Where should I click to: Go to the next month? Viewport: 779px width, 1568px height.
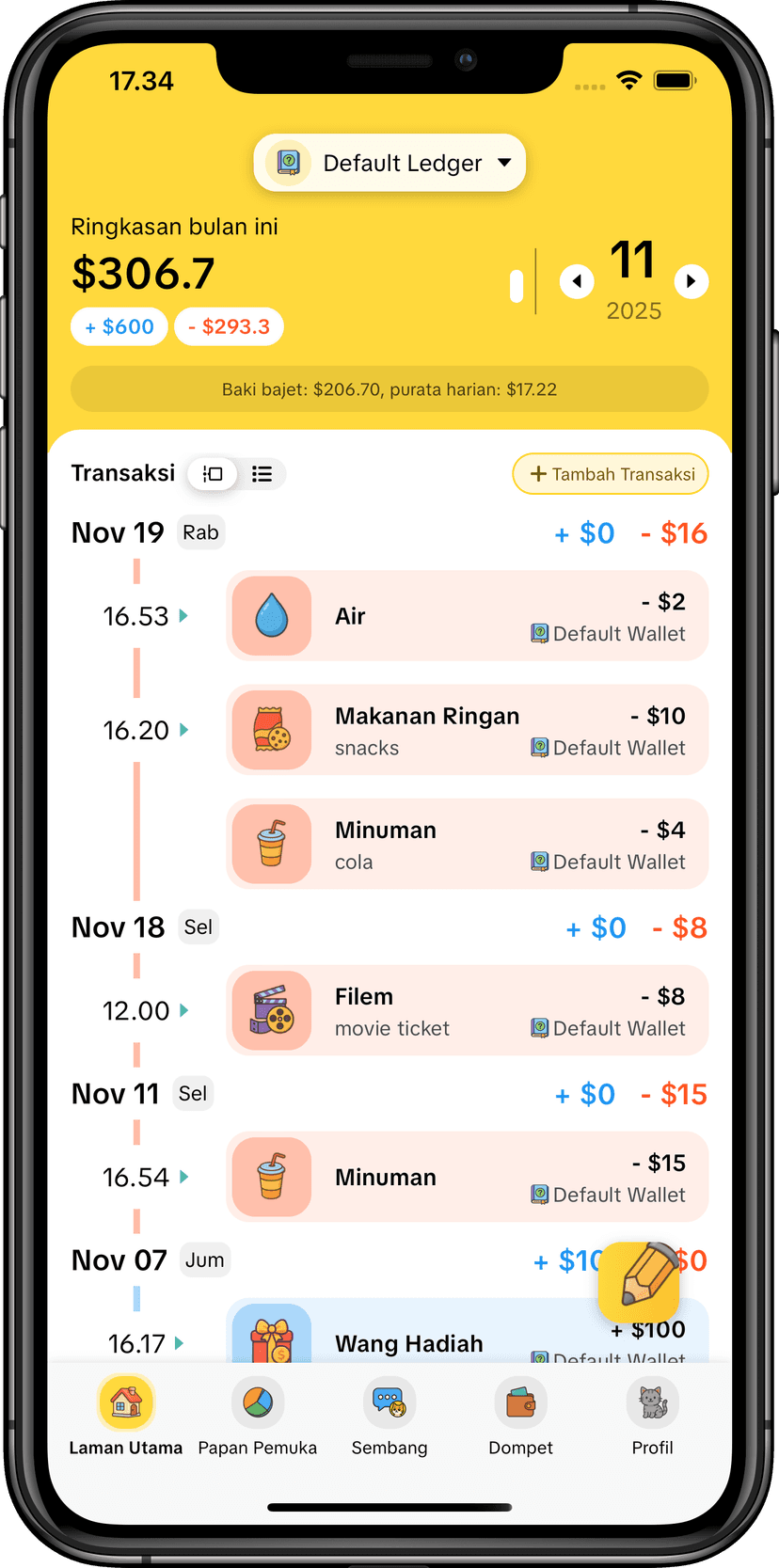pos(692,281)
